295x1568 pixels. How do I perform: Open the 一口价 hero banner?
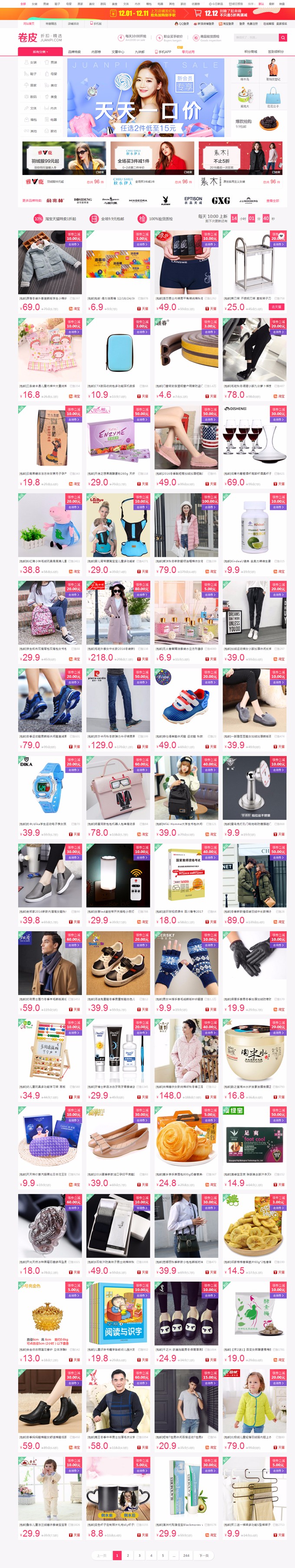click(146, 97)
